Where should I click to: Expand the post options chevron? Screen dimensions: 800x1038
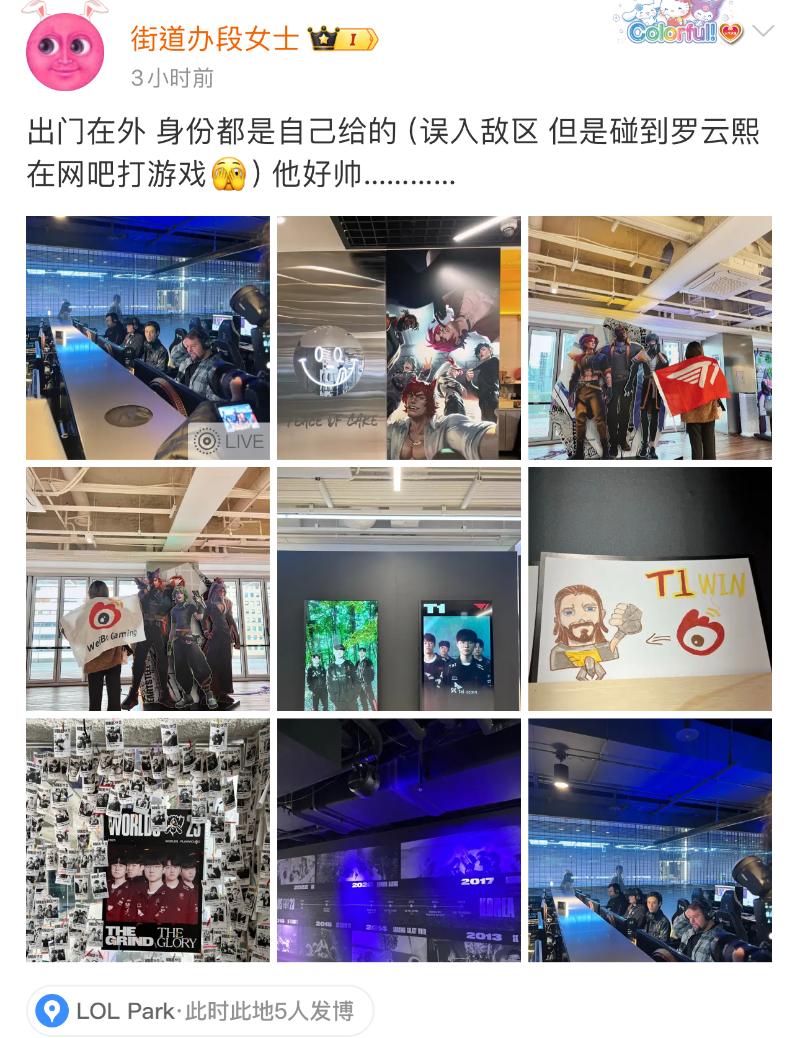click(x=763, y=31)
